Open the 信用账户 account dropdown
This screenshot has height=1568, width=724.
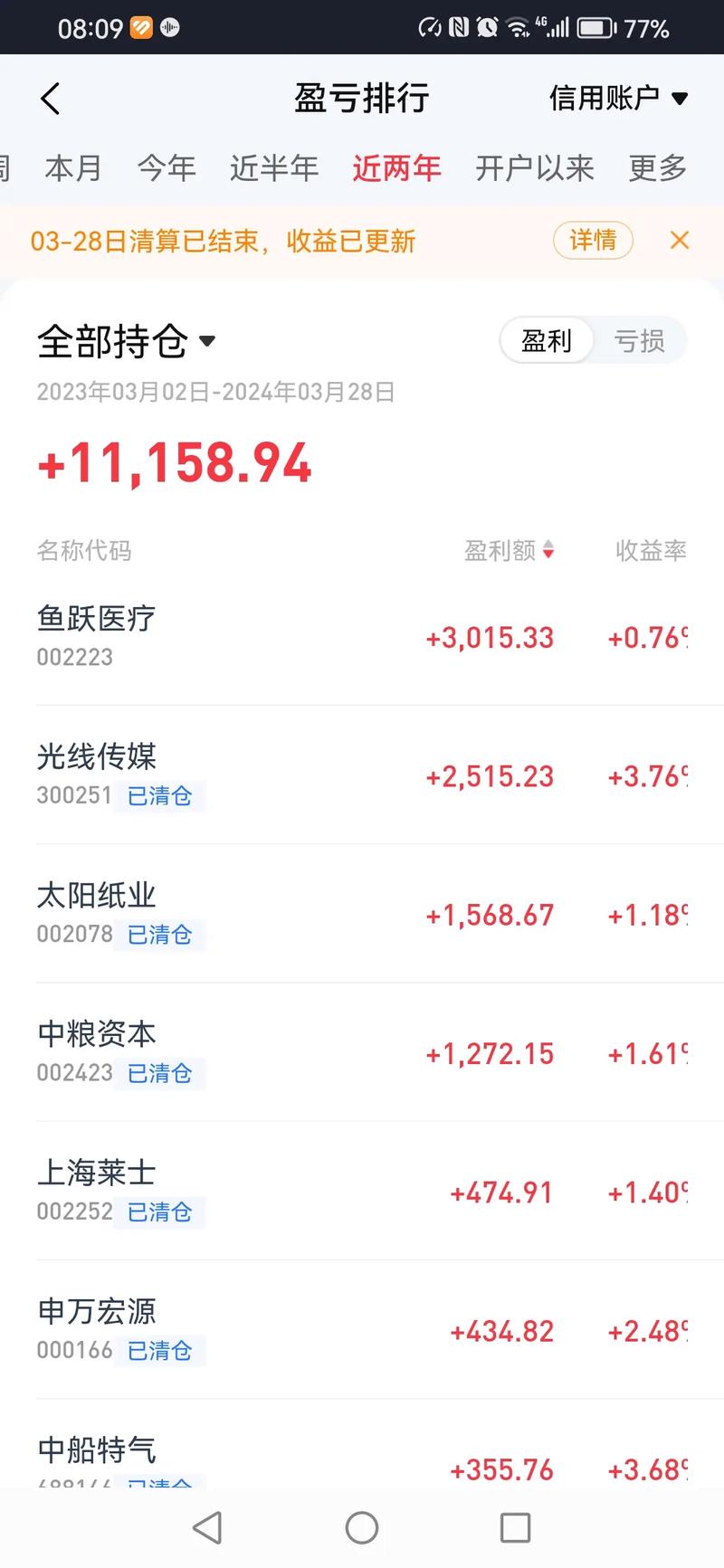[x=616, y=98]
